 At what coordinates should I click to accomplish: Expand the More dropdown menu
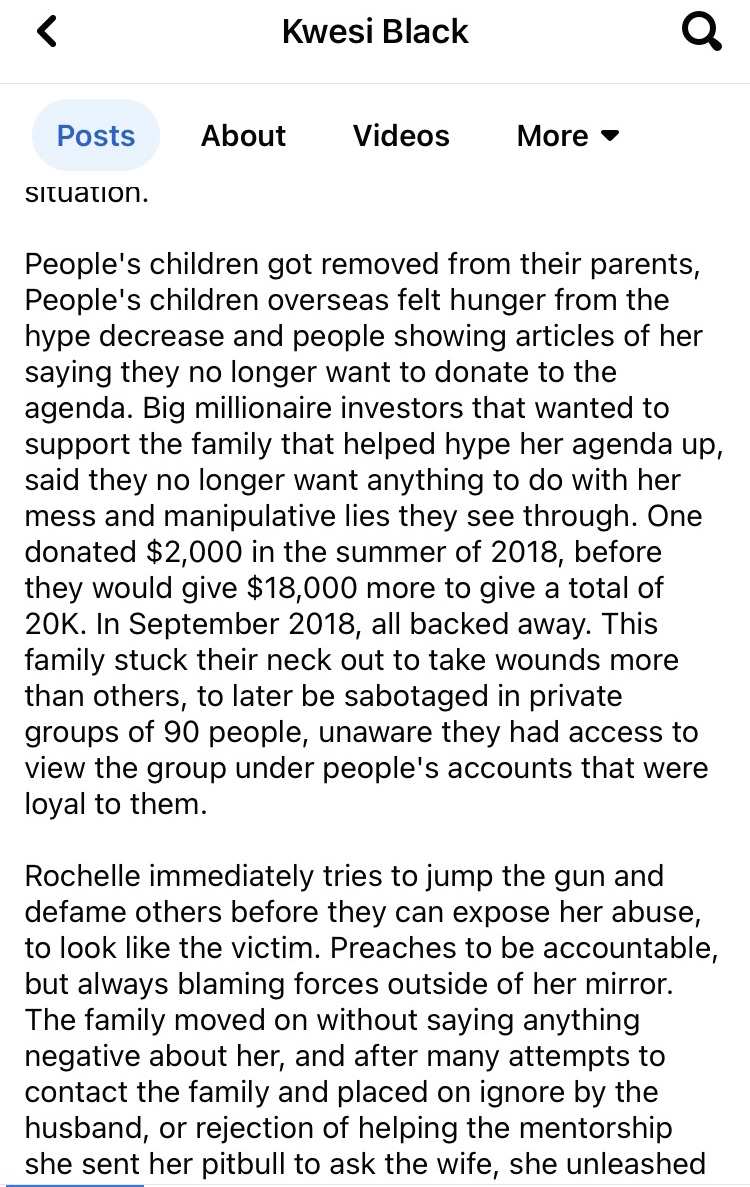[x=568, y=136]
